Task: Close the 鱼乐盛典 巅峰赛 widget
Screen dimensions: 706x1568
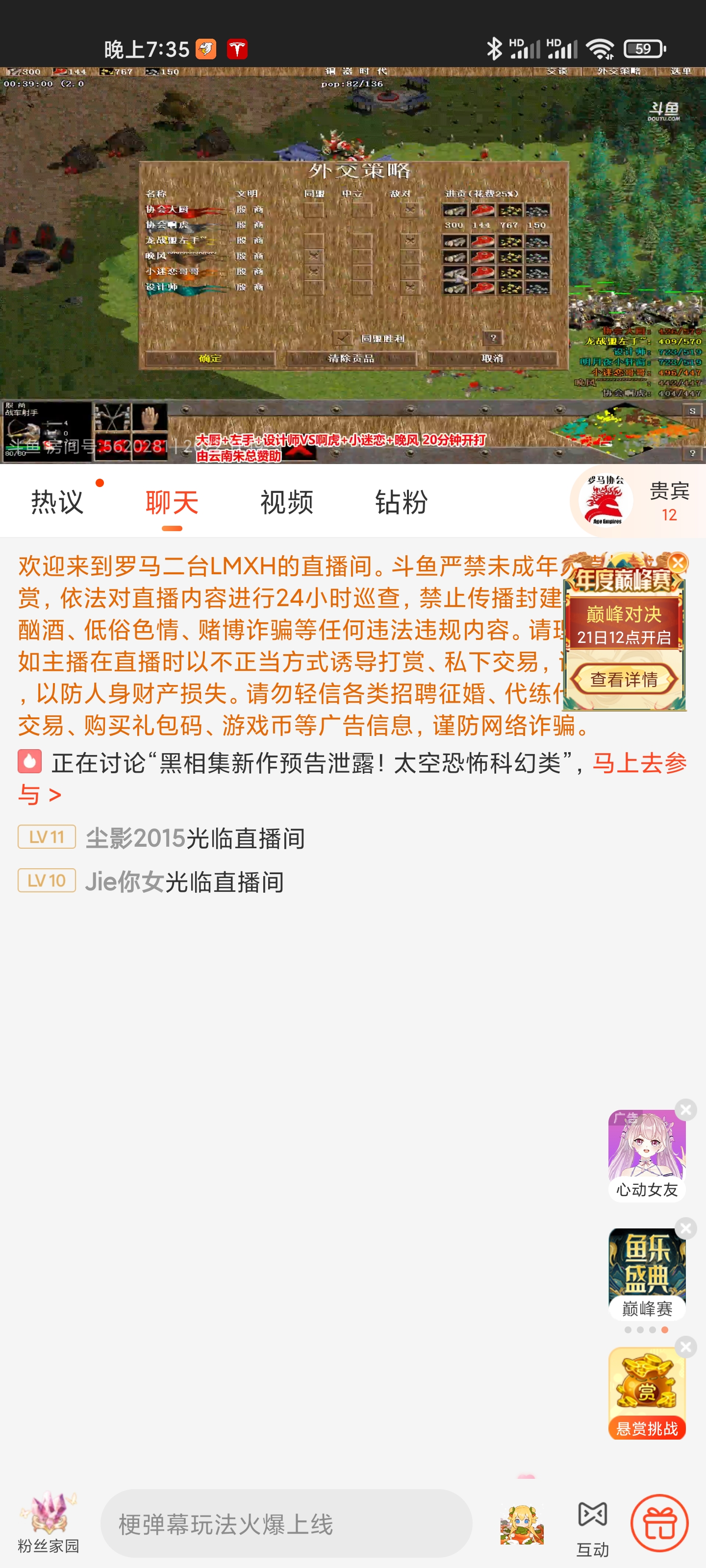Action: (x=685, y=1228)
